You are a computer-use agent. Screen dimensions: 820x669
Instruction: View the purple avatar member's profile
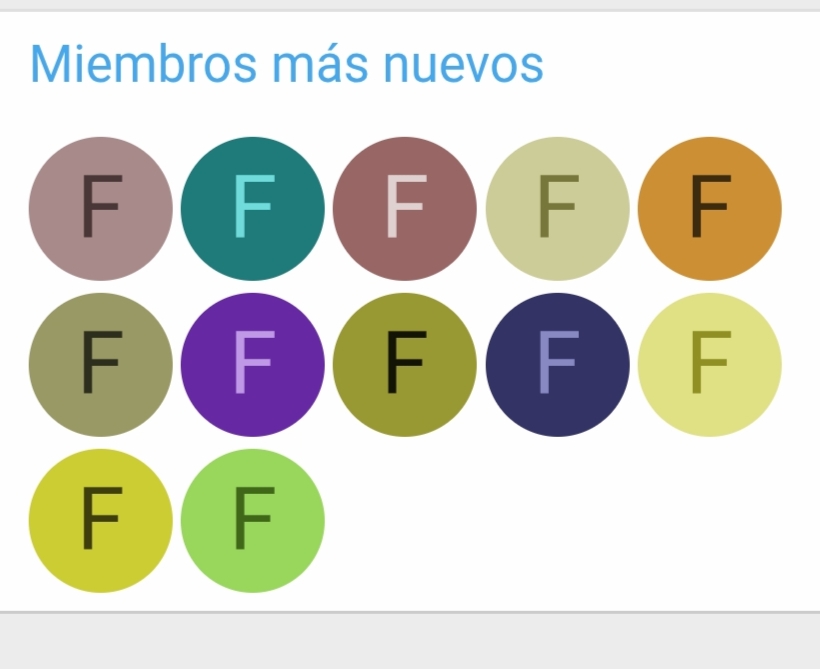point(253,365)
